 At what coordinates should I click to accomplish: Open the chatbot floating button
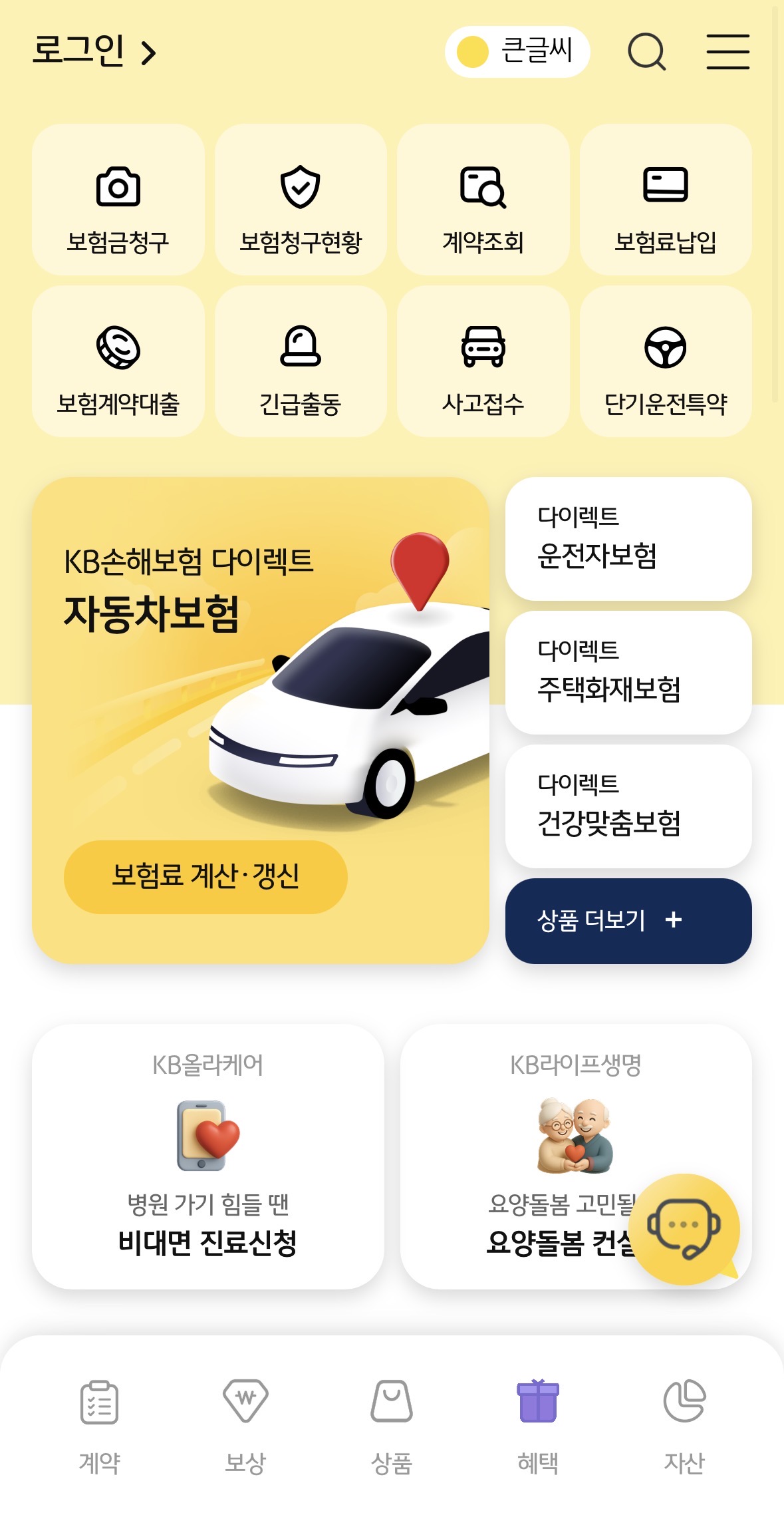(x=684, y=1228)
